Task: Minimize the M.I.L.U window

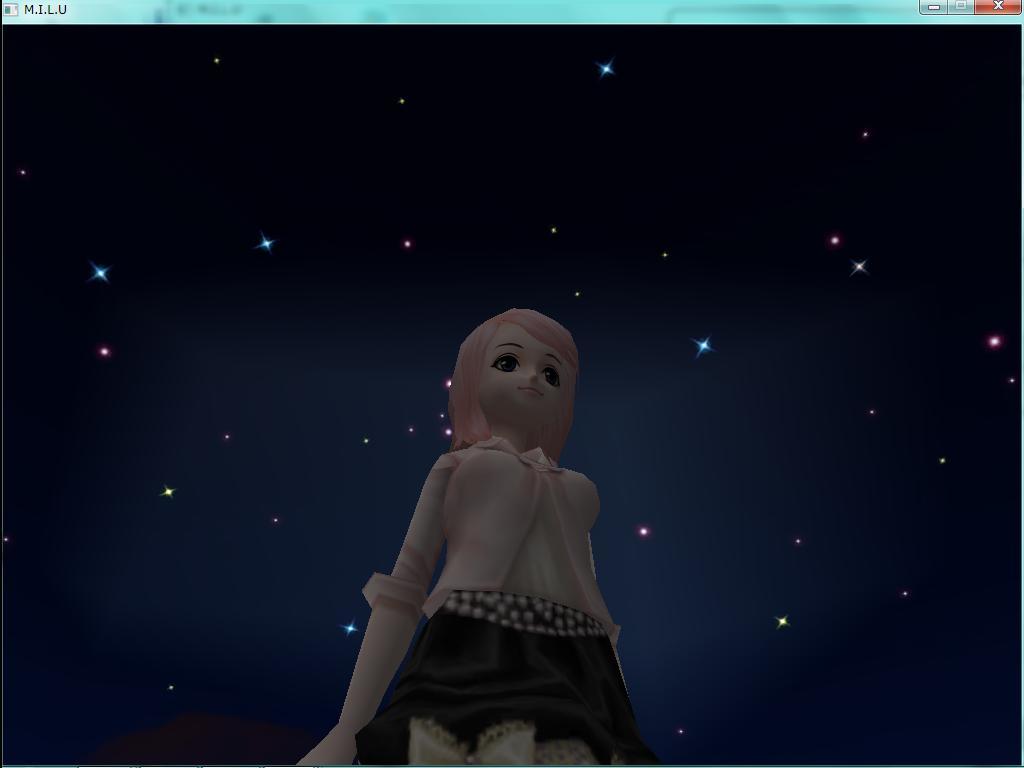Action: [x=933, y=6]
